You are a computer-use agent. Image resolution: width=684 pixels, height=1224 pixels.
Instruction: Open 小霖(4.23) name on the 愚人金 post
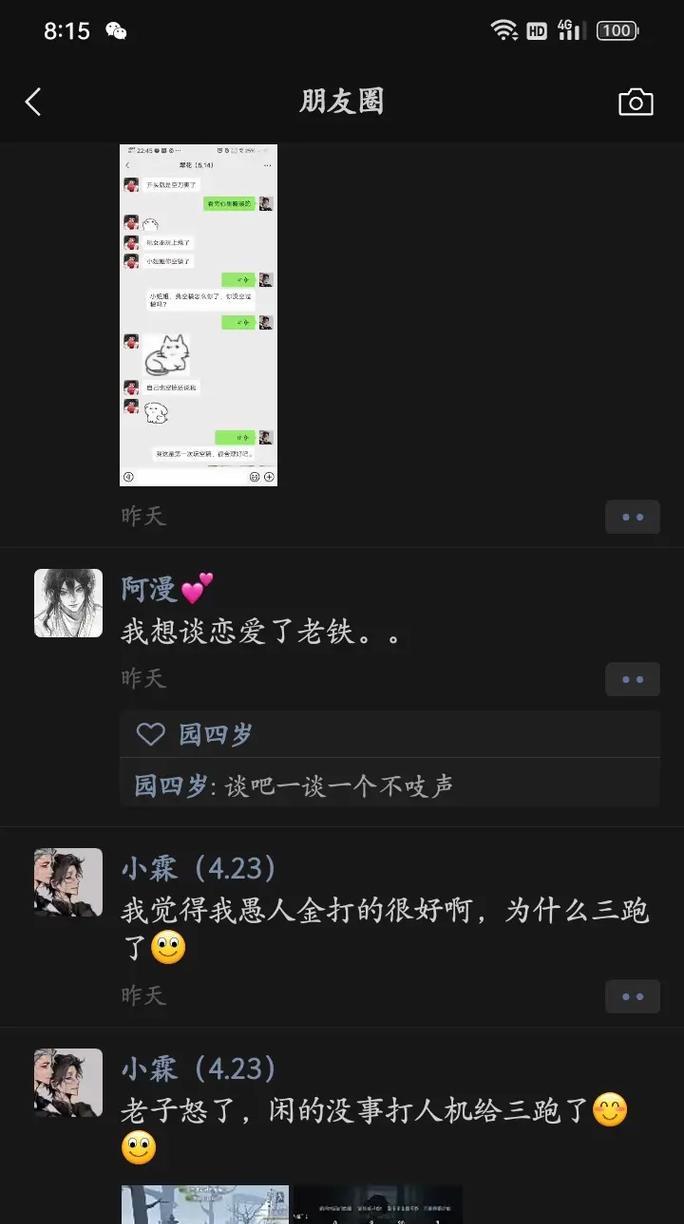(x=199, y=868)
